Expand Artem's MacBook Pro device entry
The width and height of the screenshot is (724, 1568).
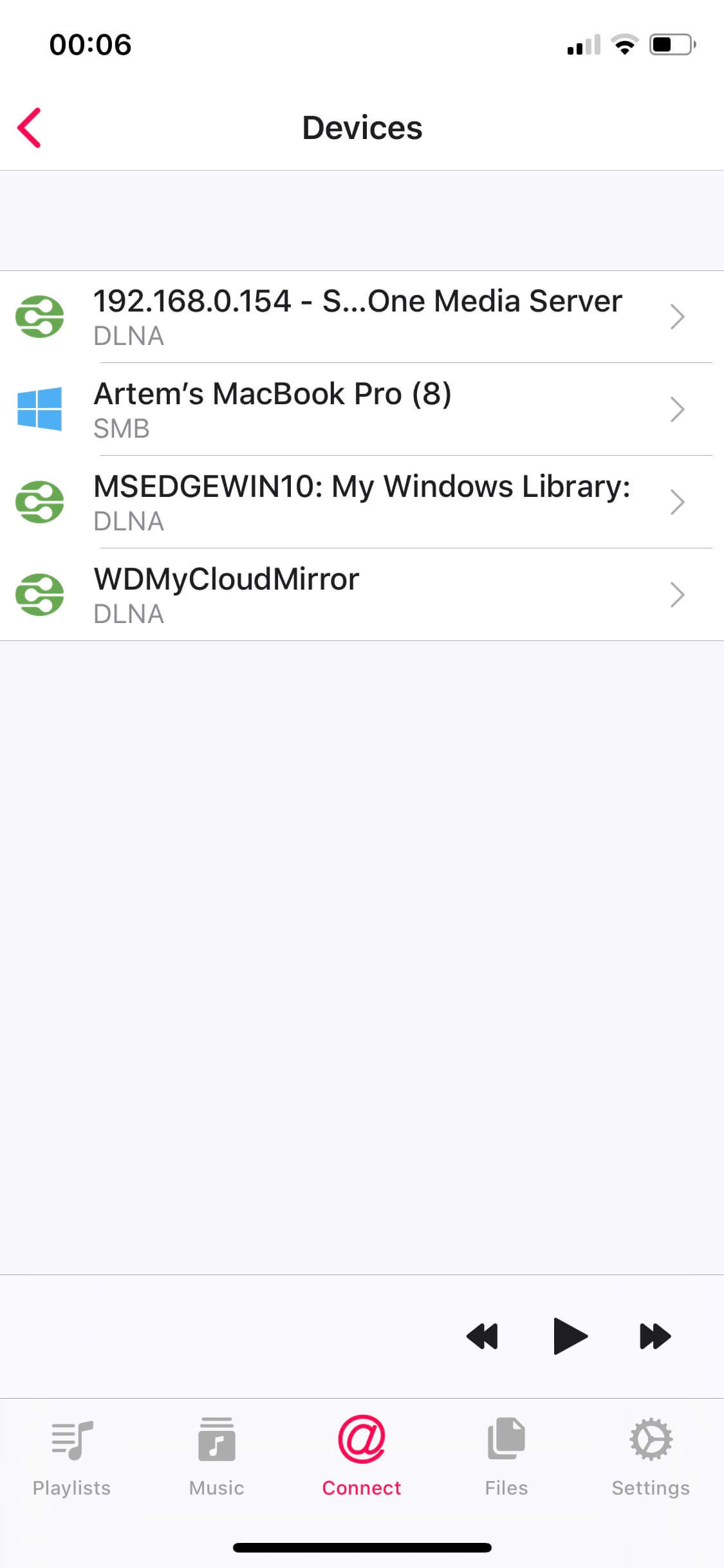(360, 410)
